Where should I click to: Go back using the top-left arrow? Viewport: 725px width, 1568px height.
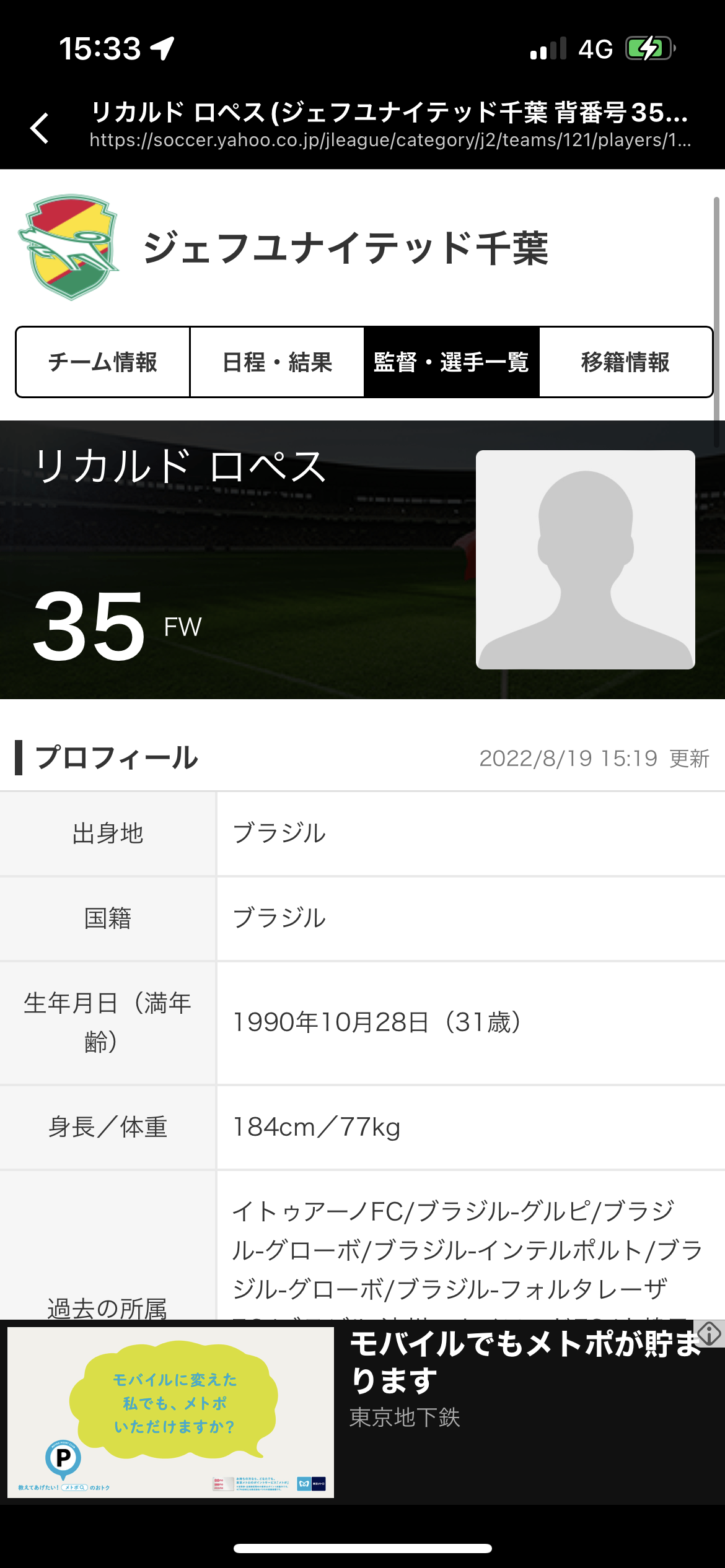tap(40, 128)
